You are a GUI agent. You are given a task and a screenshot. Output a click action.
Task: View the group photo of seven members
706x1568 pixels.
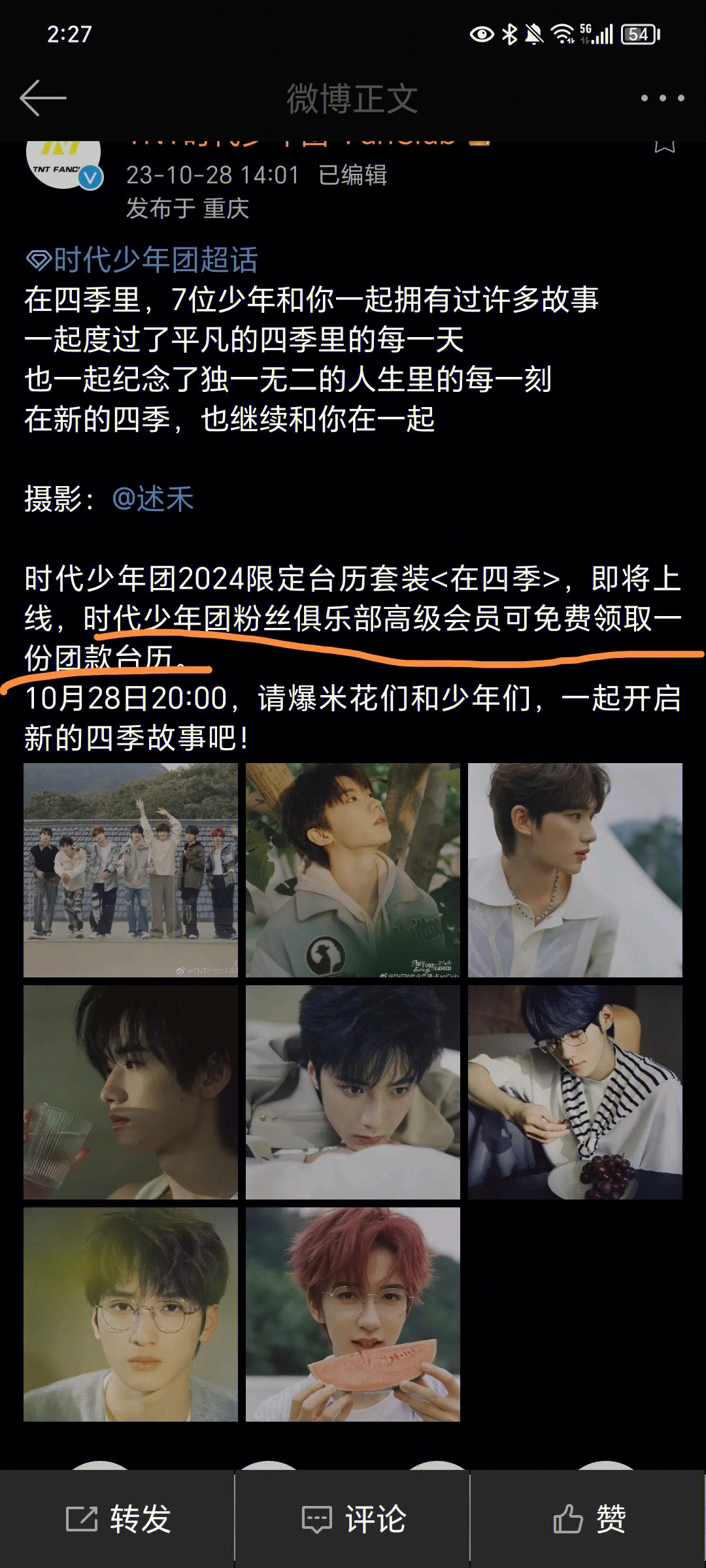point(131,870)
